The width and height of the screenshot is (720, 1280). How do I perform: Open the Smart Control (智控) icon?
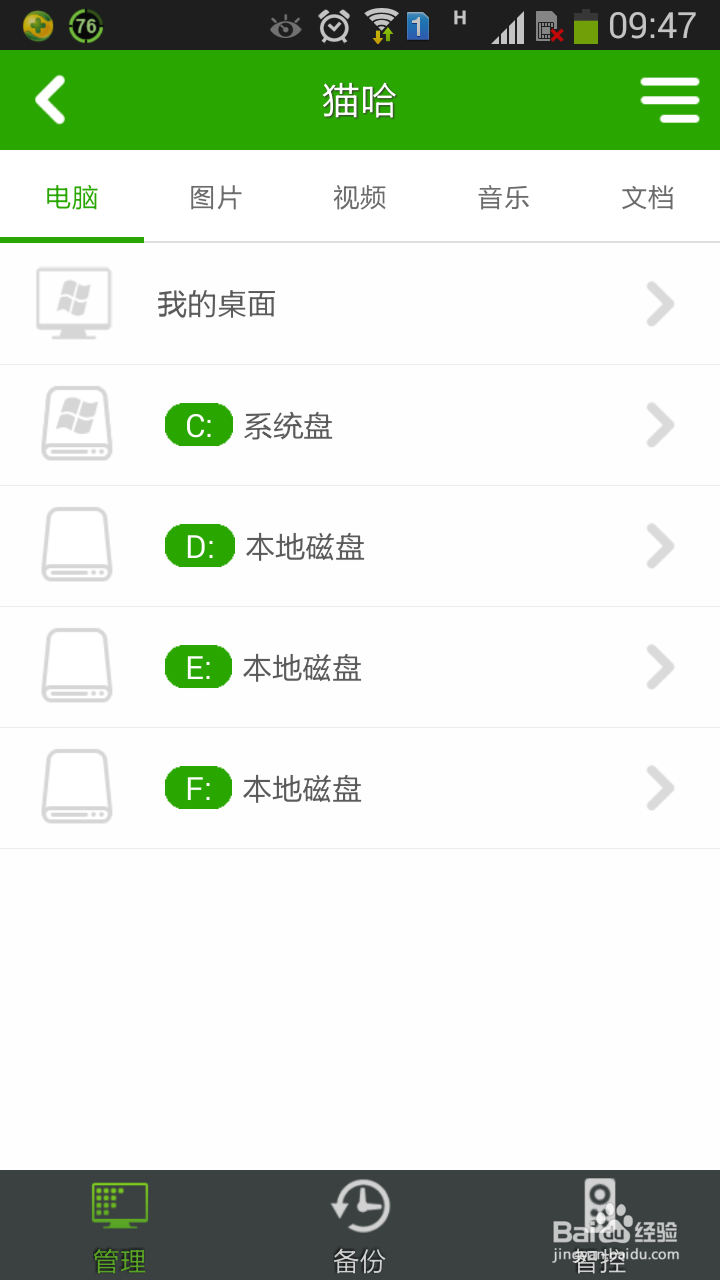(600, 1205)
